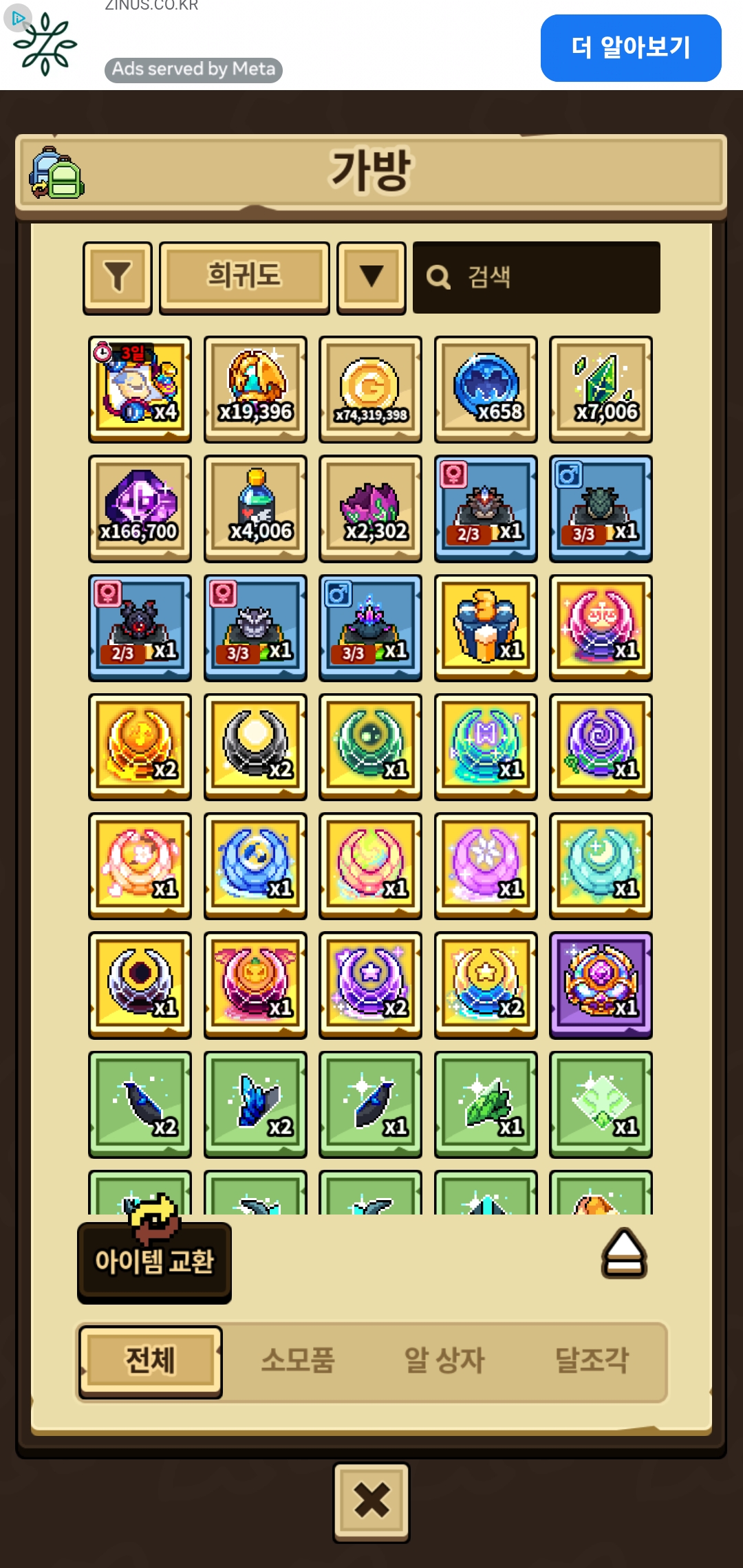Toggle the sort direction arrow
Screen dimensions: 743x1568
[x=371, y=277]
